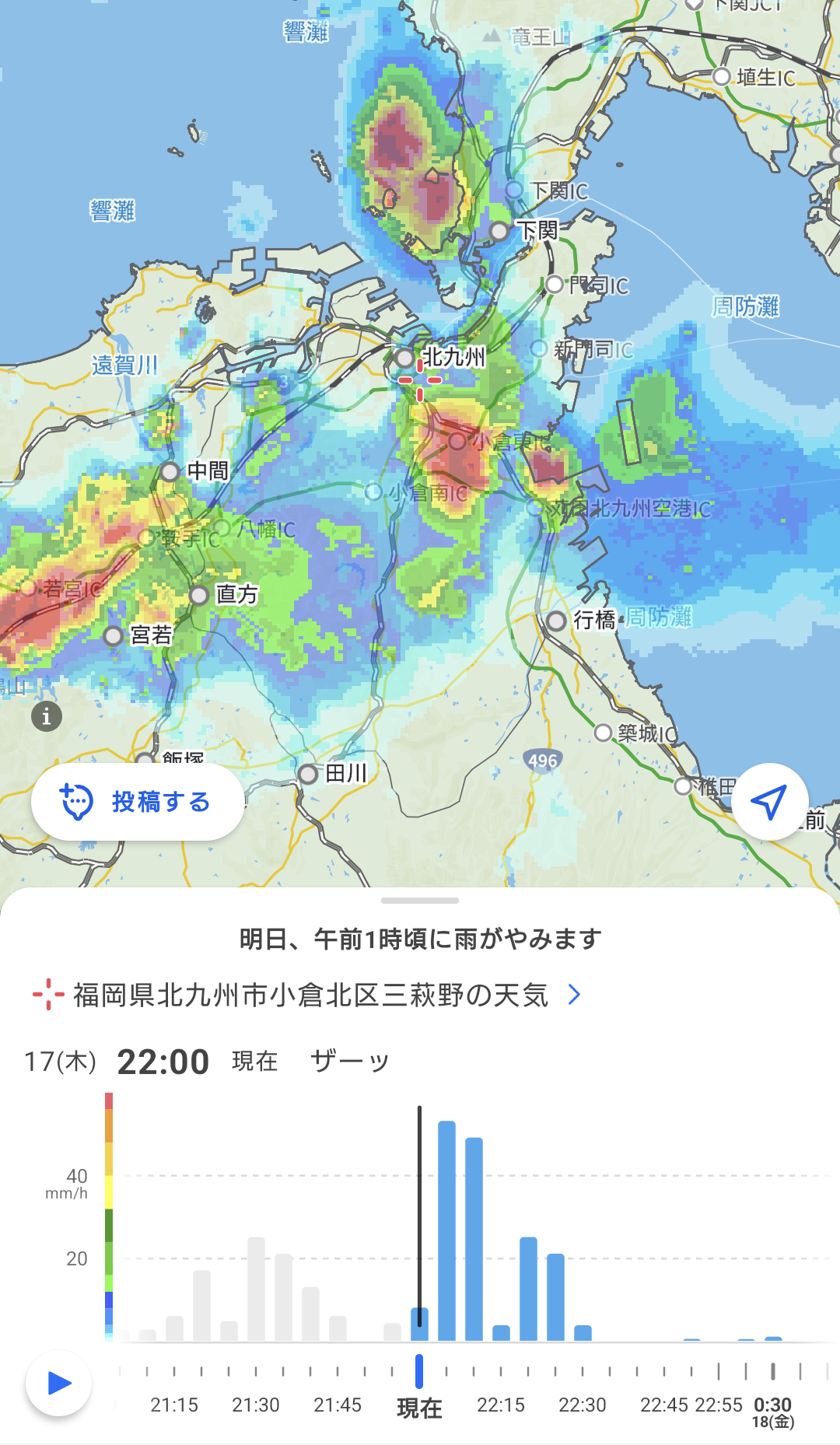Center map on current location
This screenshot has width=840, height=1445.
768,802
